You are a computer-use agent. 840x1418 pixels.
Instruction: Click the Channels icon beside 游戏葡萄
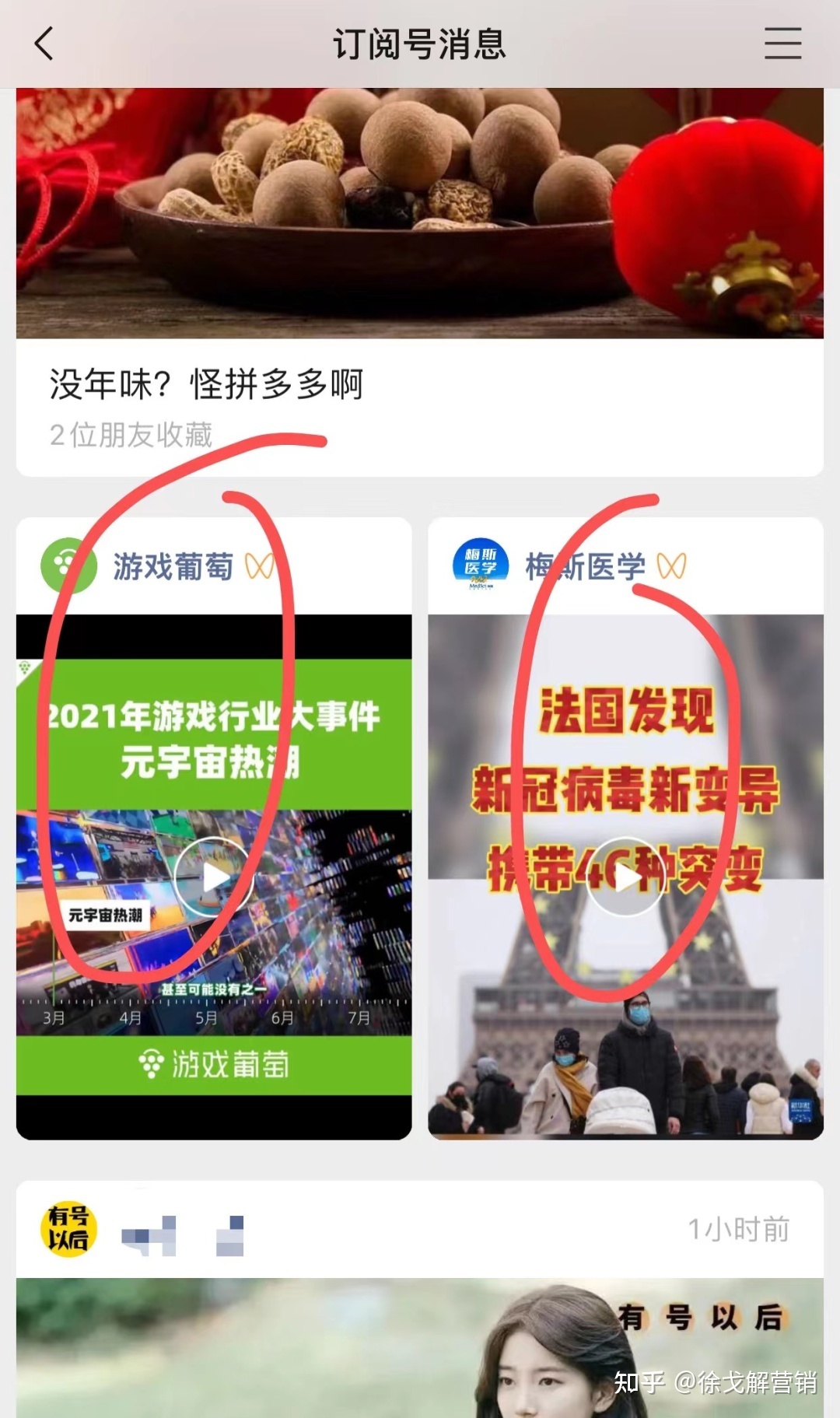[262, 565]
